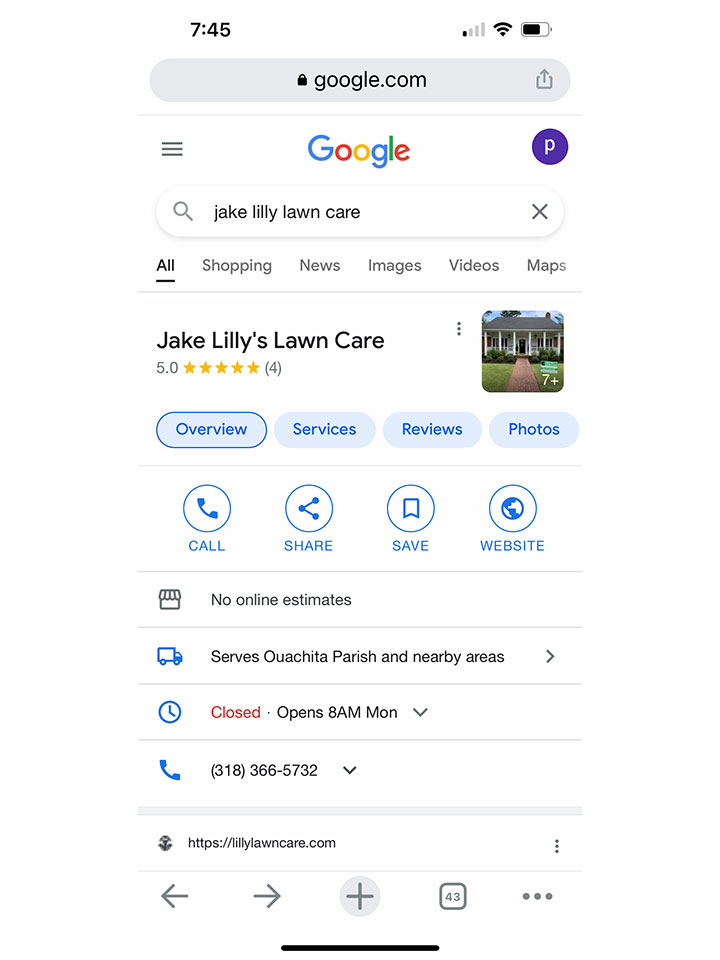Screen dimensions: 720x960
Task: Open a new browser tab
Action: (359, 897)
